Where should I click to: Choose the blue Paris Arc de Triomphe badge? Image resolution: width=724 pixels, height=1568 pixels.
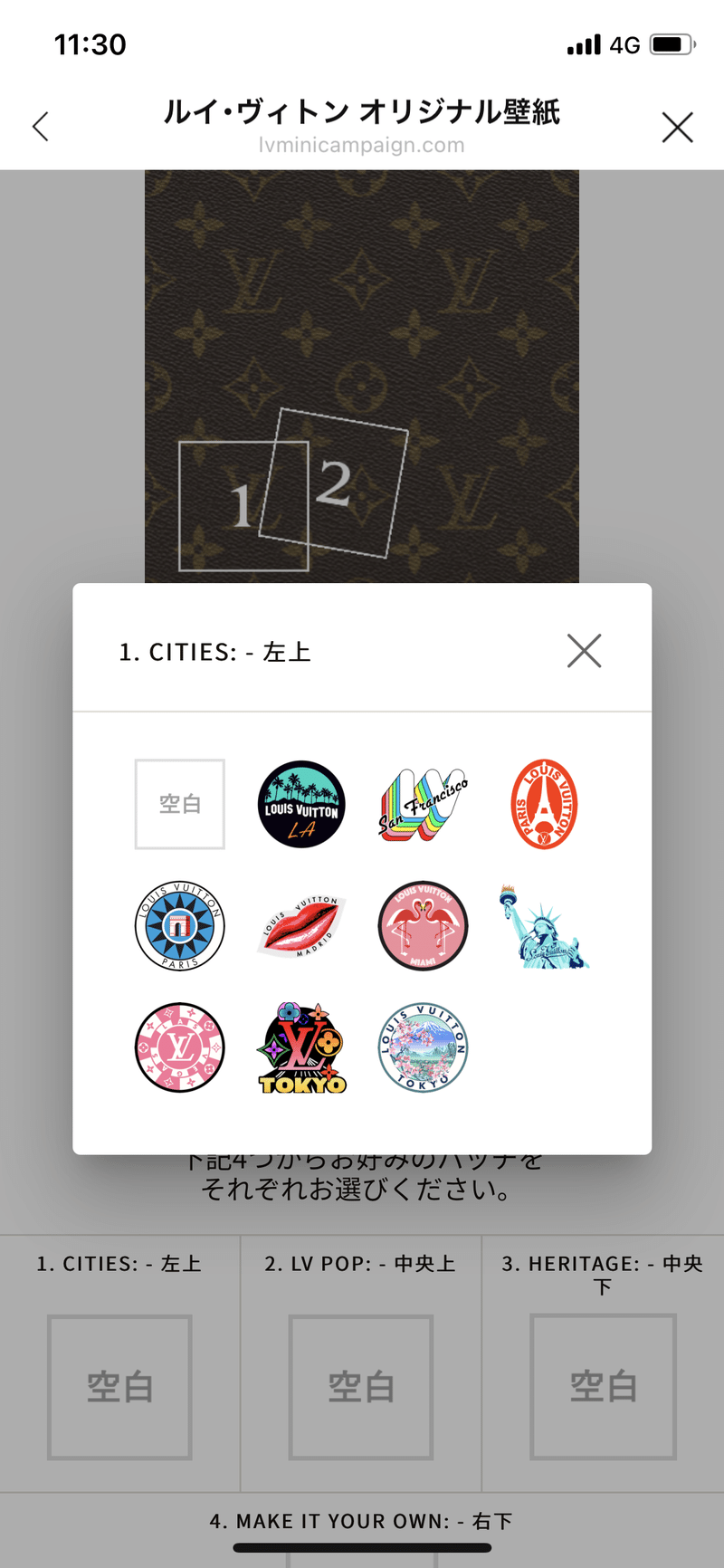pos(180,926)
